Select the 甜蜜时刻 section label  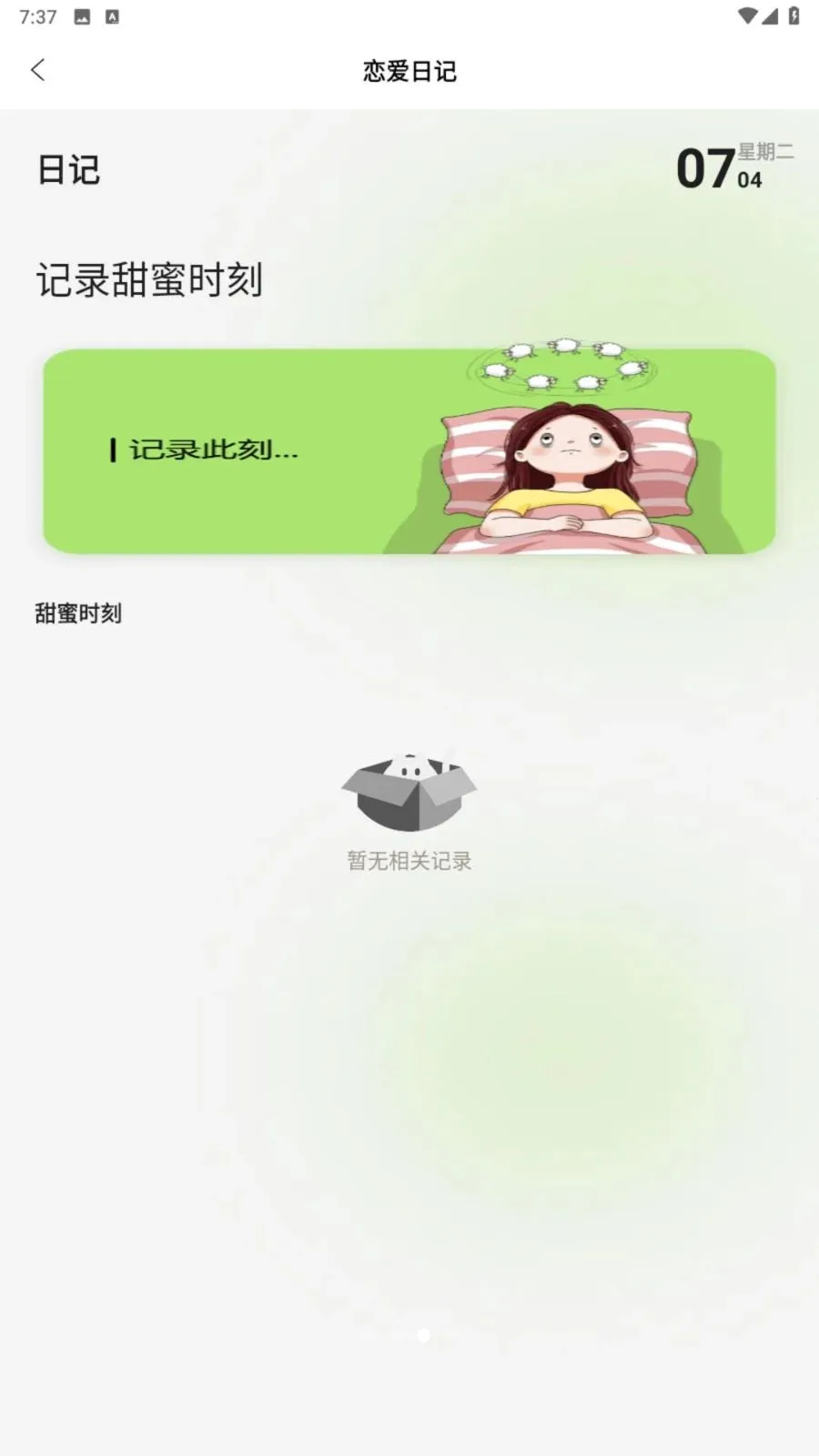pos(78,613)
